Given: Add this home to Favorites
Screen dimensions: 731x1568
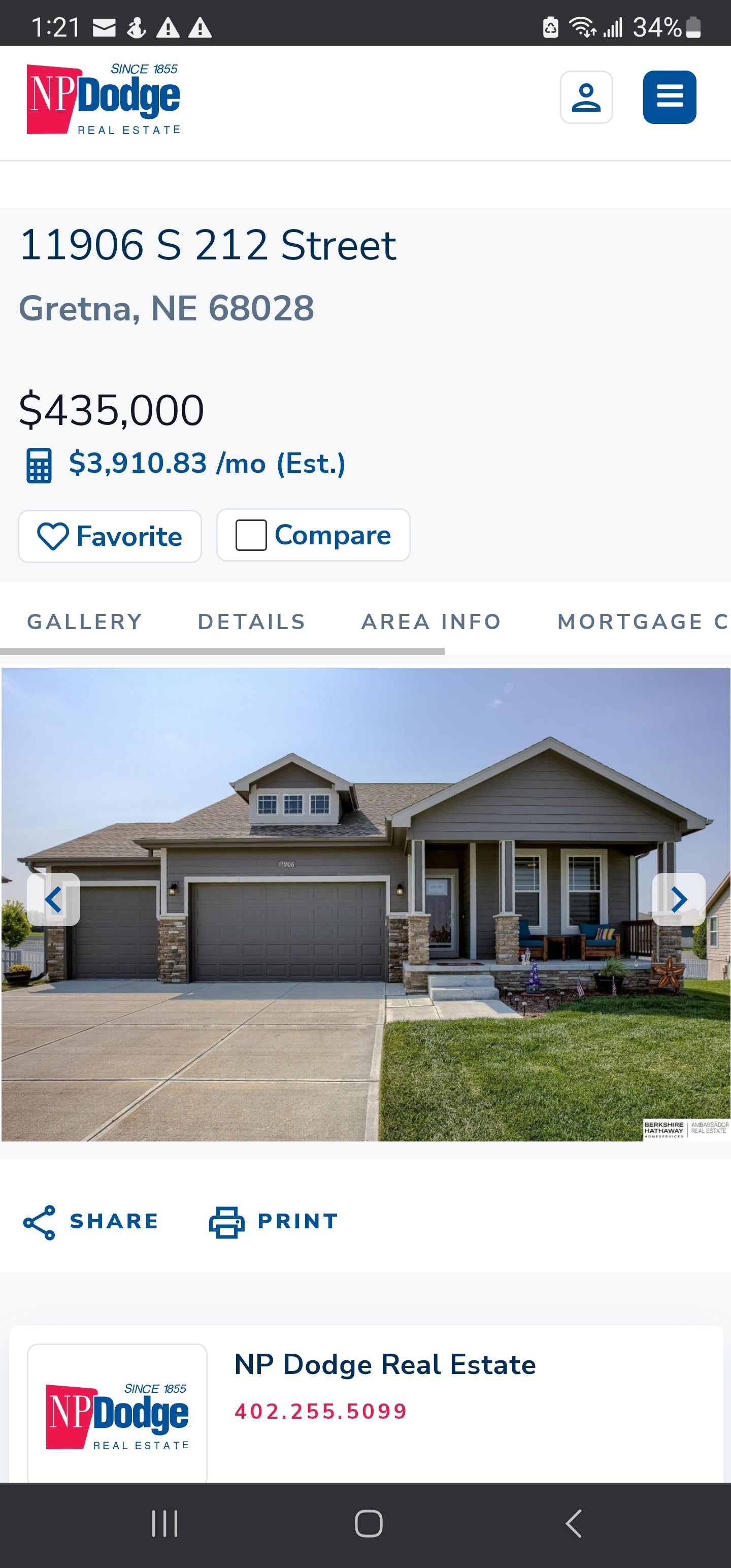Looking at the screenshot, I should (110, 536).
